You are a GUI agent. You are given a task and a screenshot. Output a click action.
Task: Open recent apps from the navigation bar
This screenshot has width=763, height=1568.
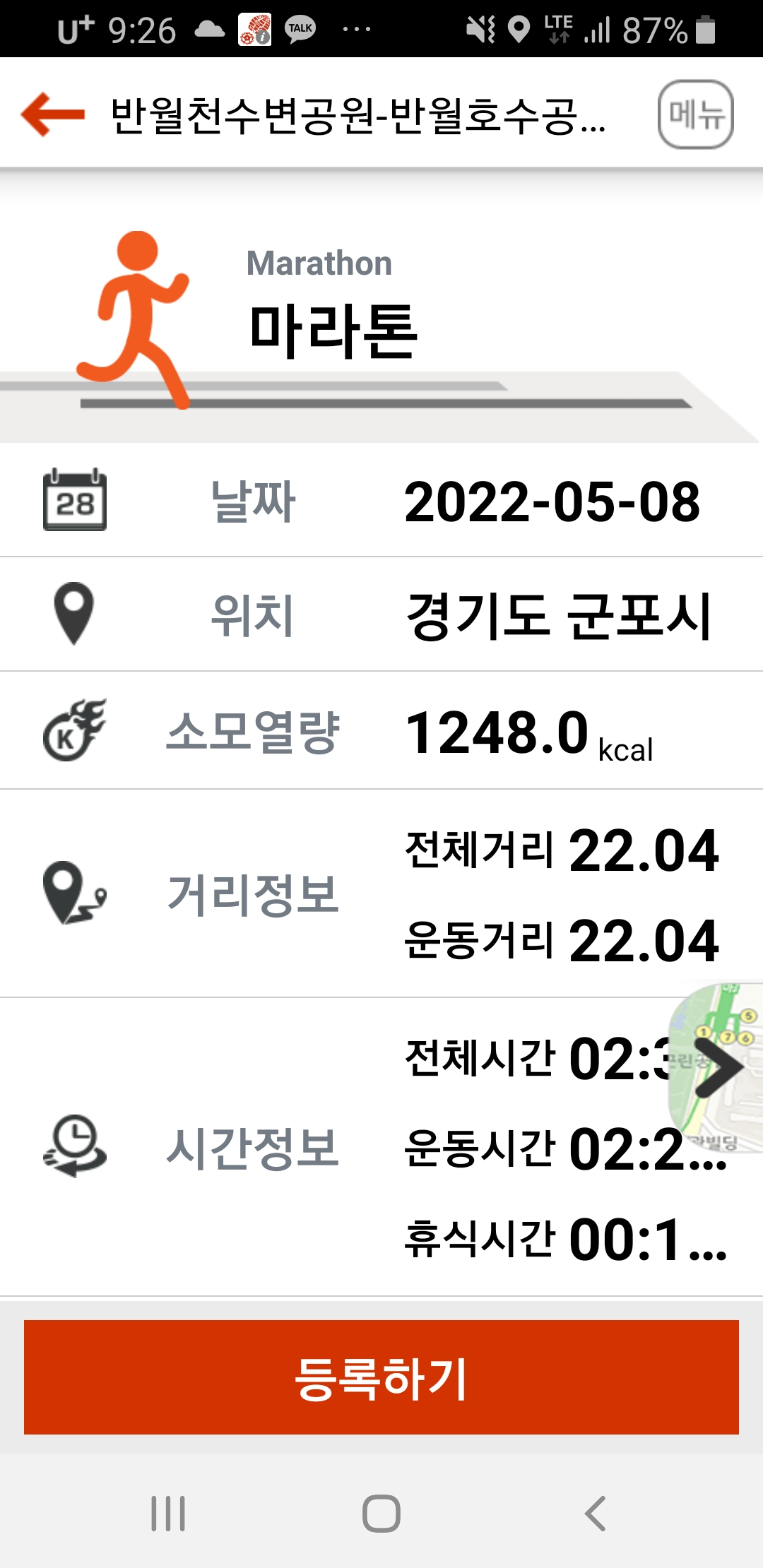[168, 1514]
